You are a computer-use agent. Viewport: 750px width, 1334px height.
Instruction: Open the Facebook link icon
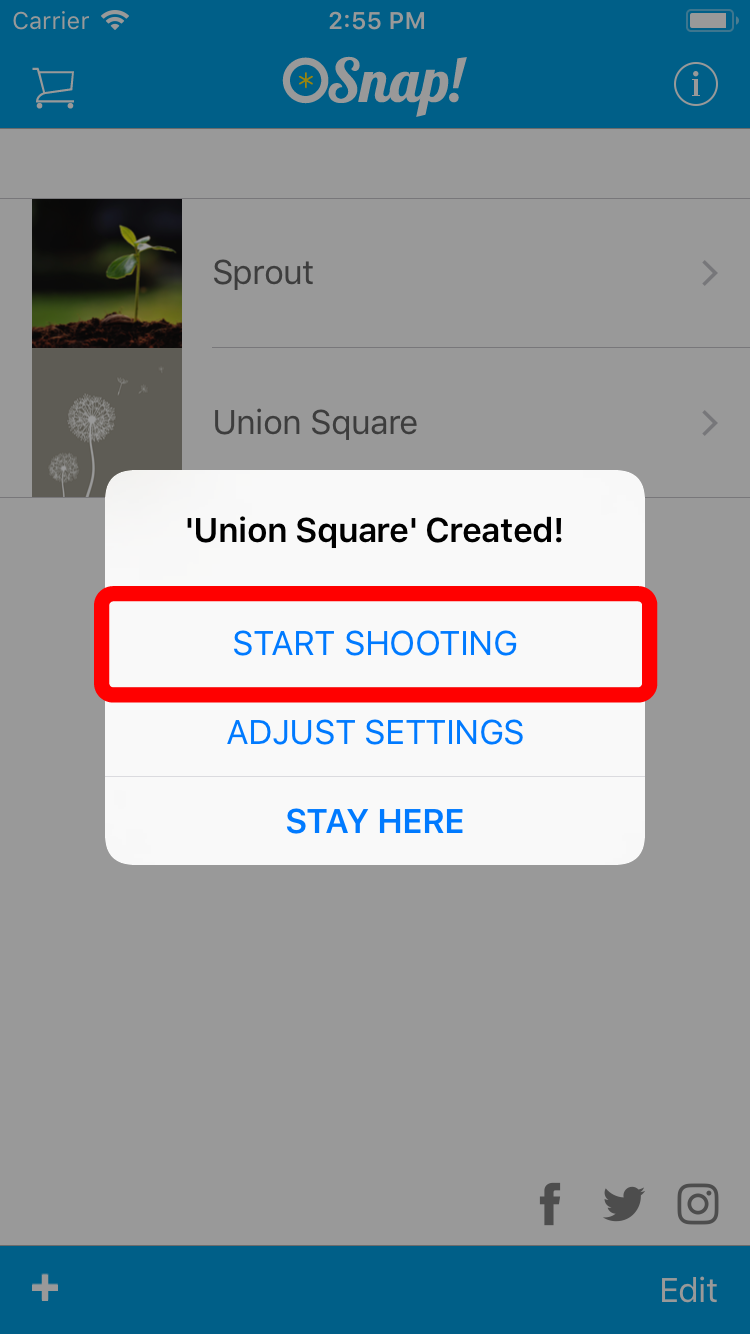pos(550,1204)
